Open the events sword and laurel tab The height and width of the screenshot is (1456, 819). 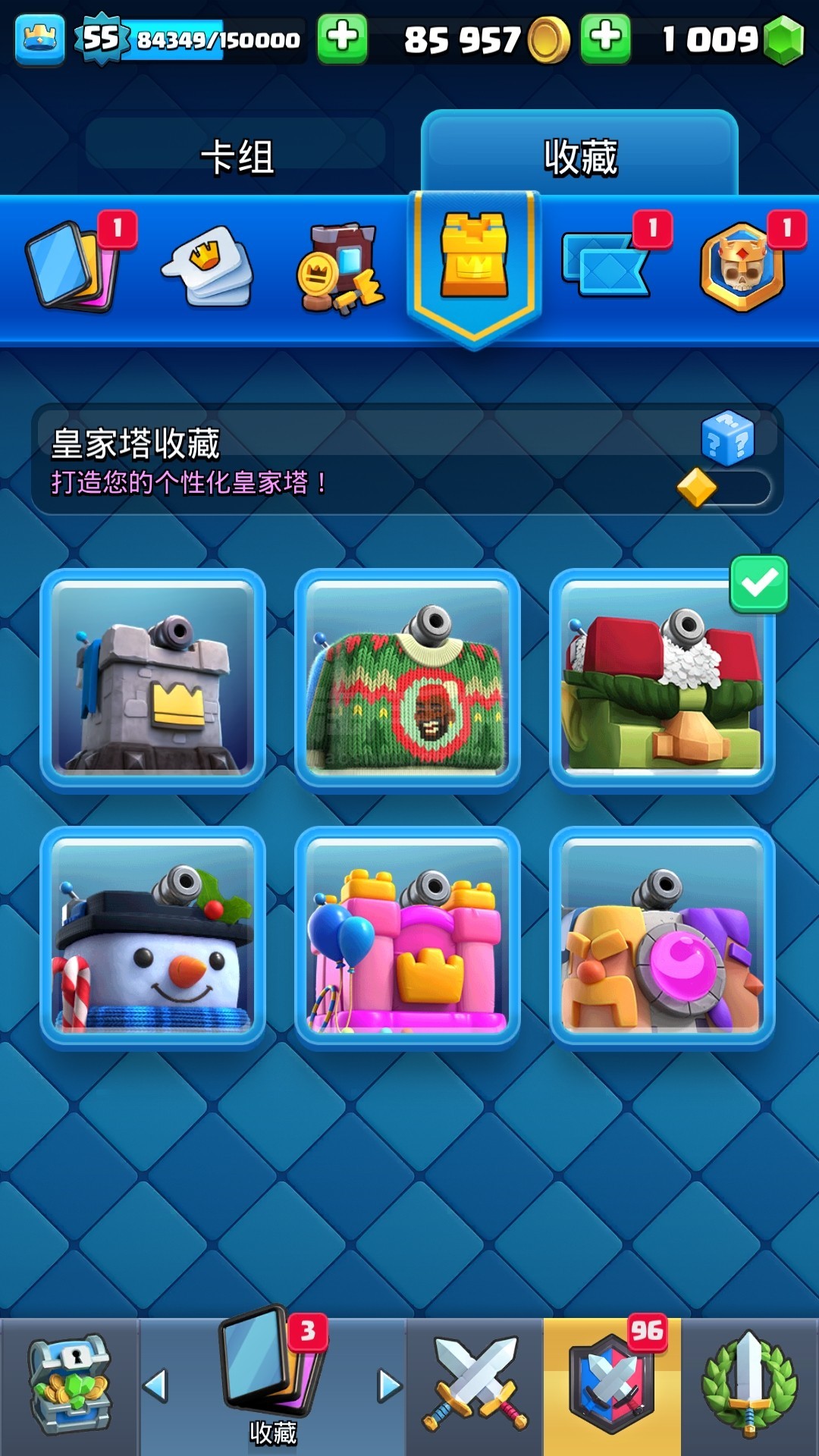coord(749,1386)
